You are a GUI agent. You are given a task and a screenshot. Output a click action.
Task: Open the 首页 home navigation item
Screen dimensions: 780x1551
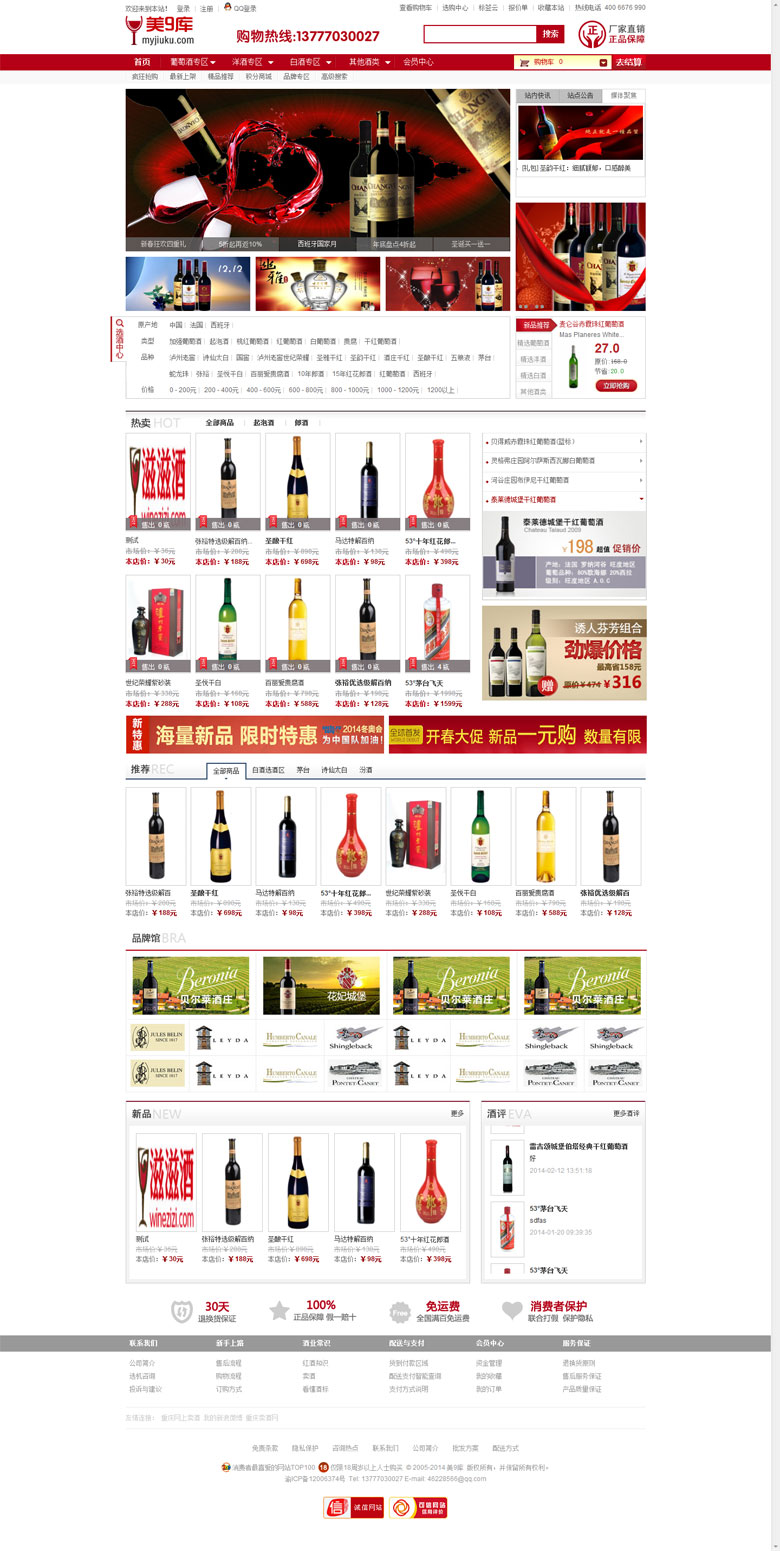143,62
